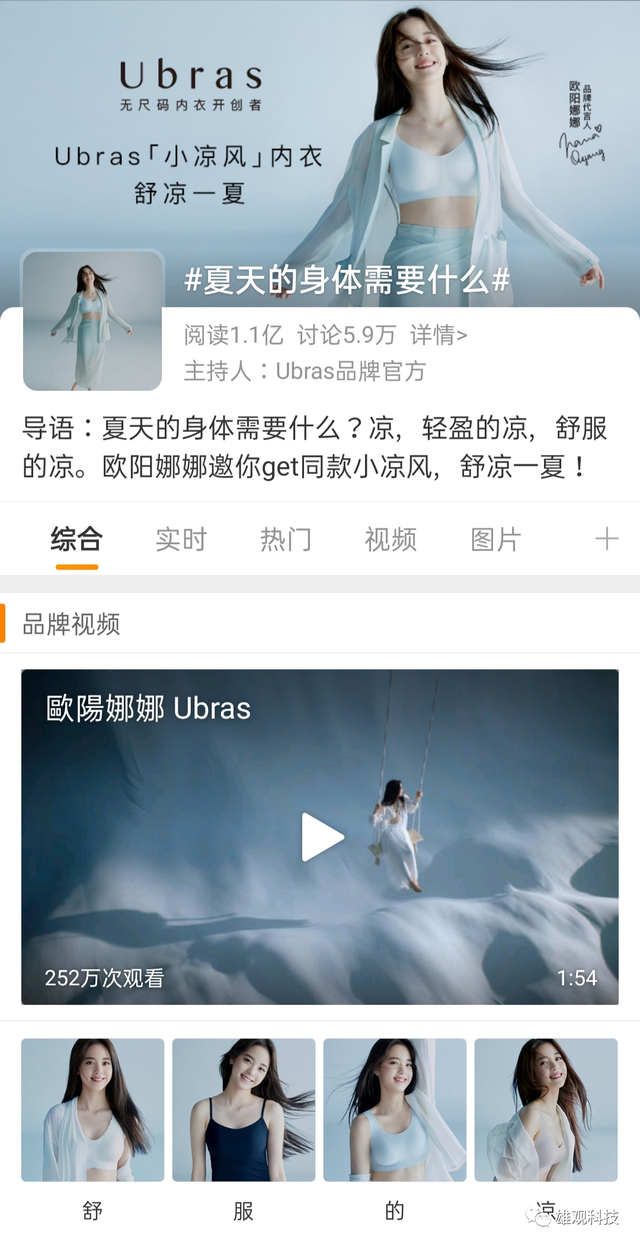The height and width of the screenshot is (1246, 640).
Task: Open the Ubras 小凉风 top banner
Action: pos(320,130)
